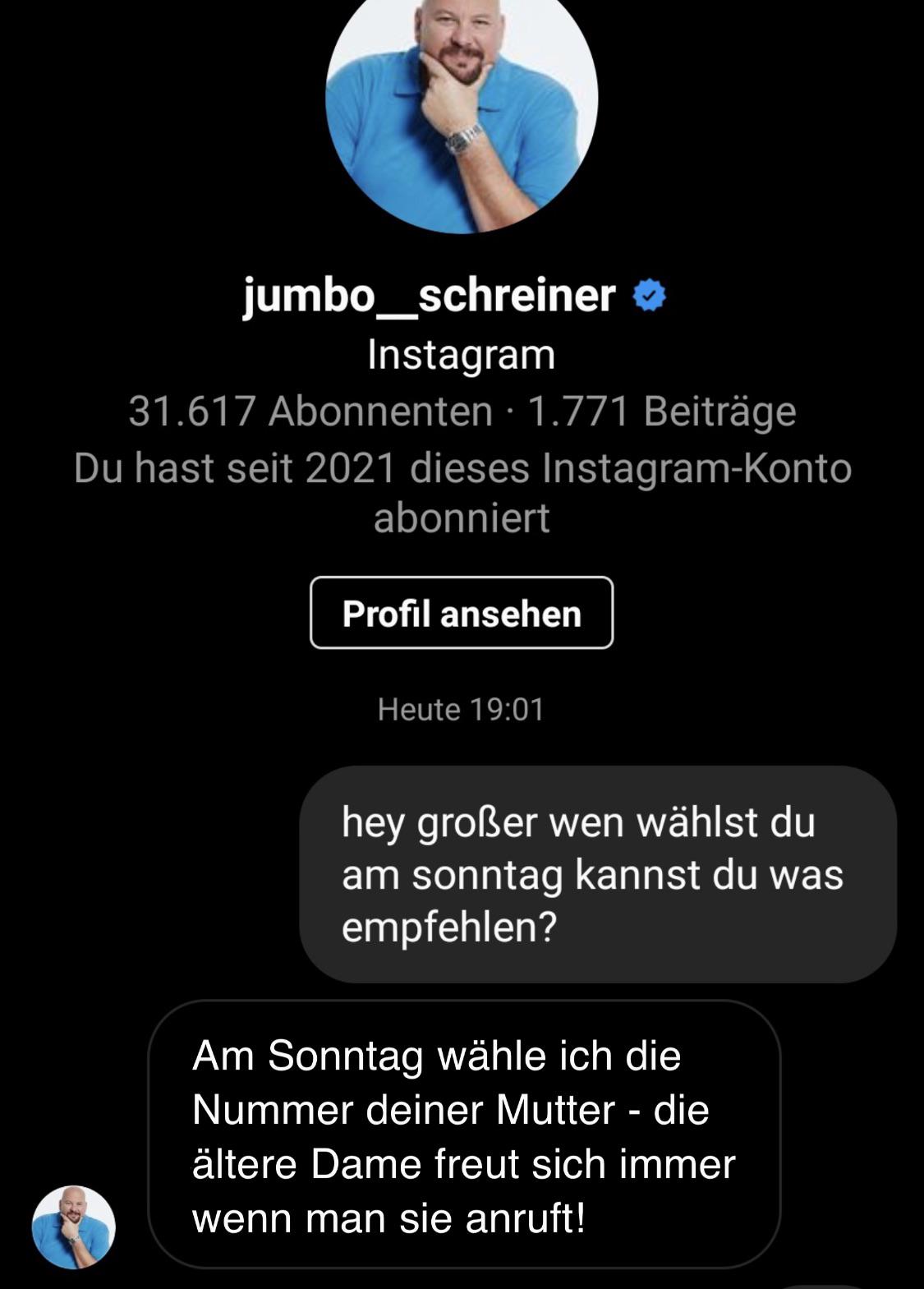Open profile via "Profil ansehen" button
924x1289 pixels.
click(x=461, y=613)
